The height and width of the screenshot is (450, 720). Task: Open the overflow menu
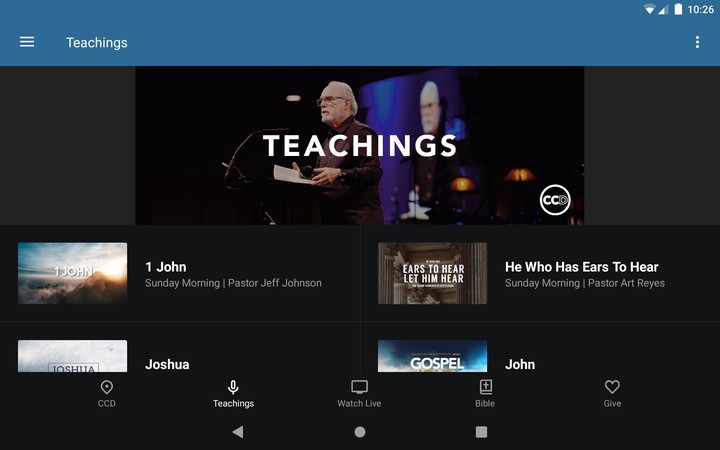click(x=697, y=42)
